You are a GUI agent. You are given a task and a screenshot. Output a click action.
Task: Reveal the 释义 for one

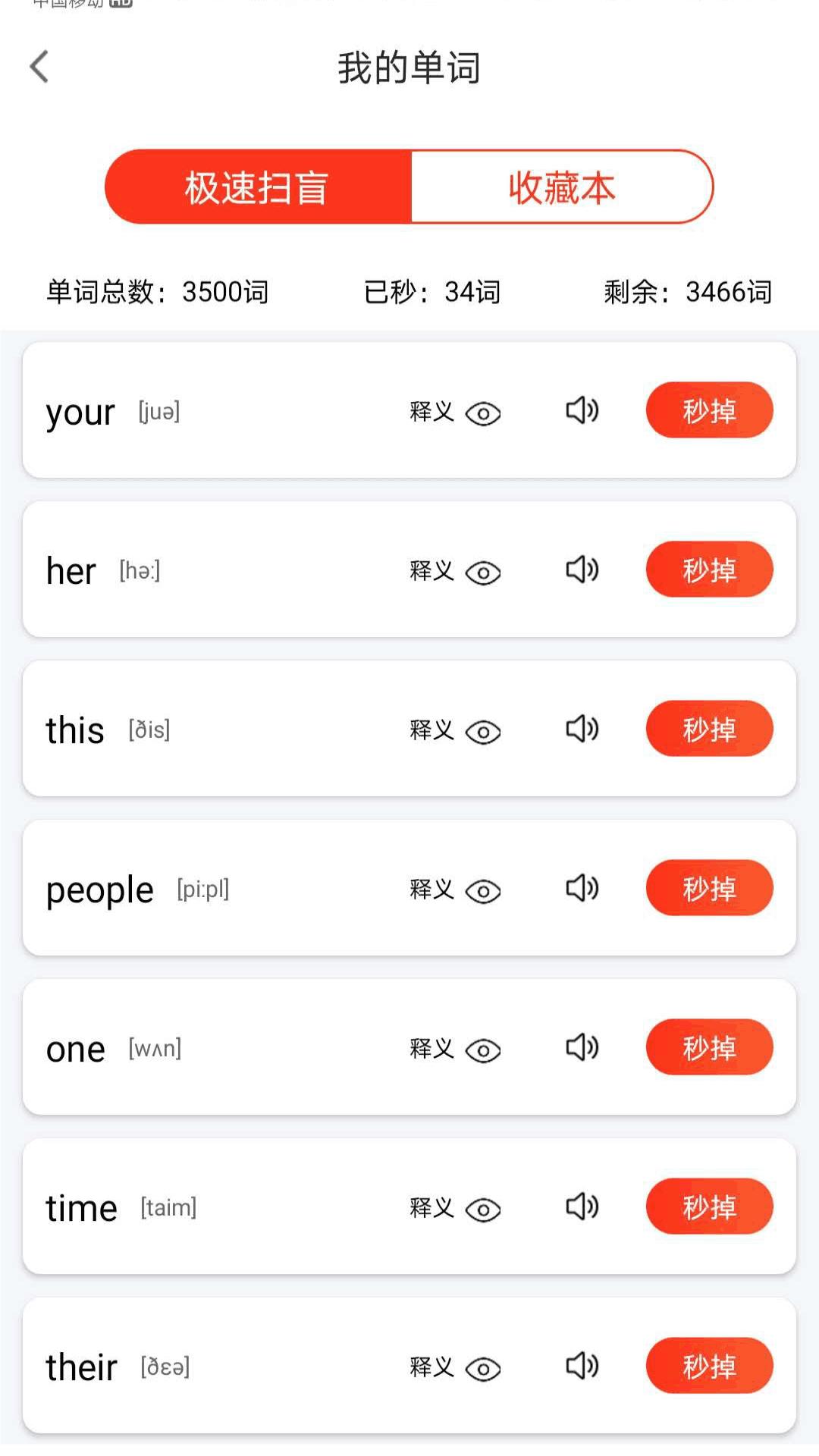click(x=455, y=1049)
